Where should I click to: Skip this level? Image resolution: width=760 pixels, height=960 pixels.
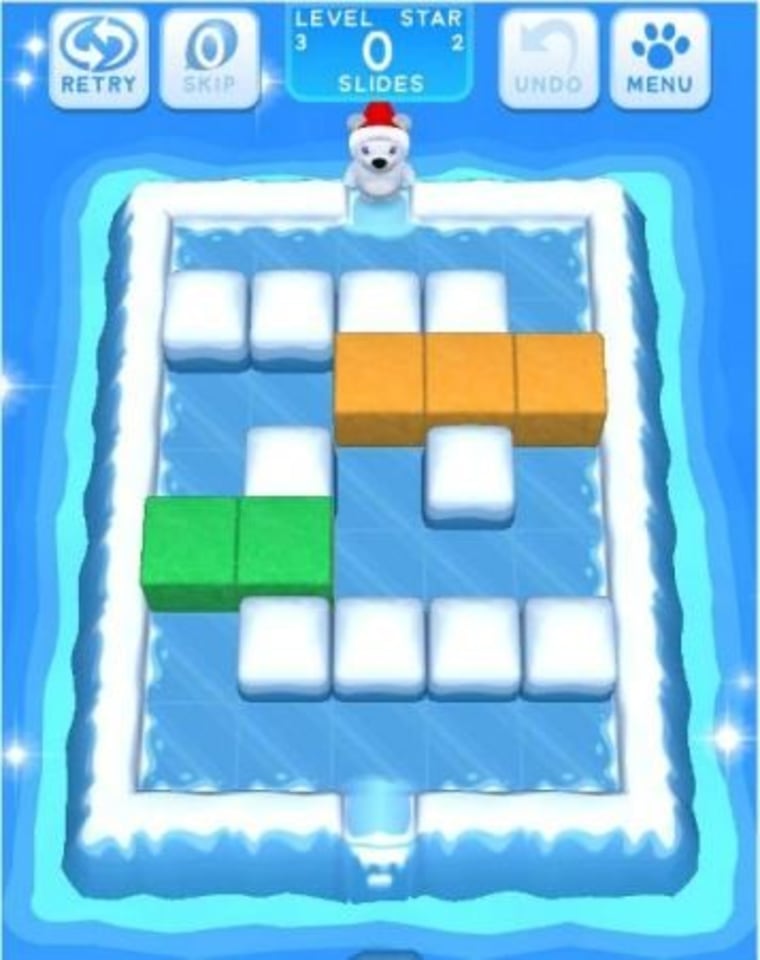(x=210, y=58)
